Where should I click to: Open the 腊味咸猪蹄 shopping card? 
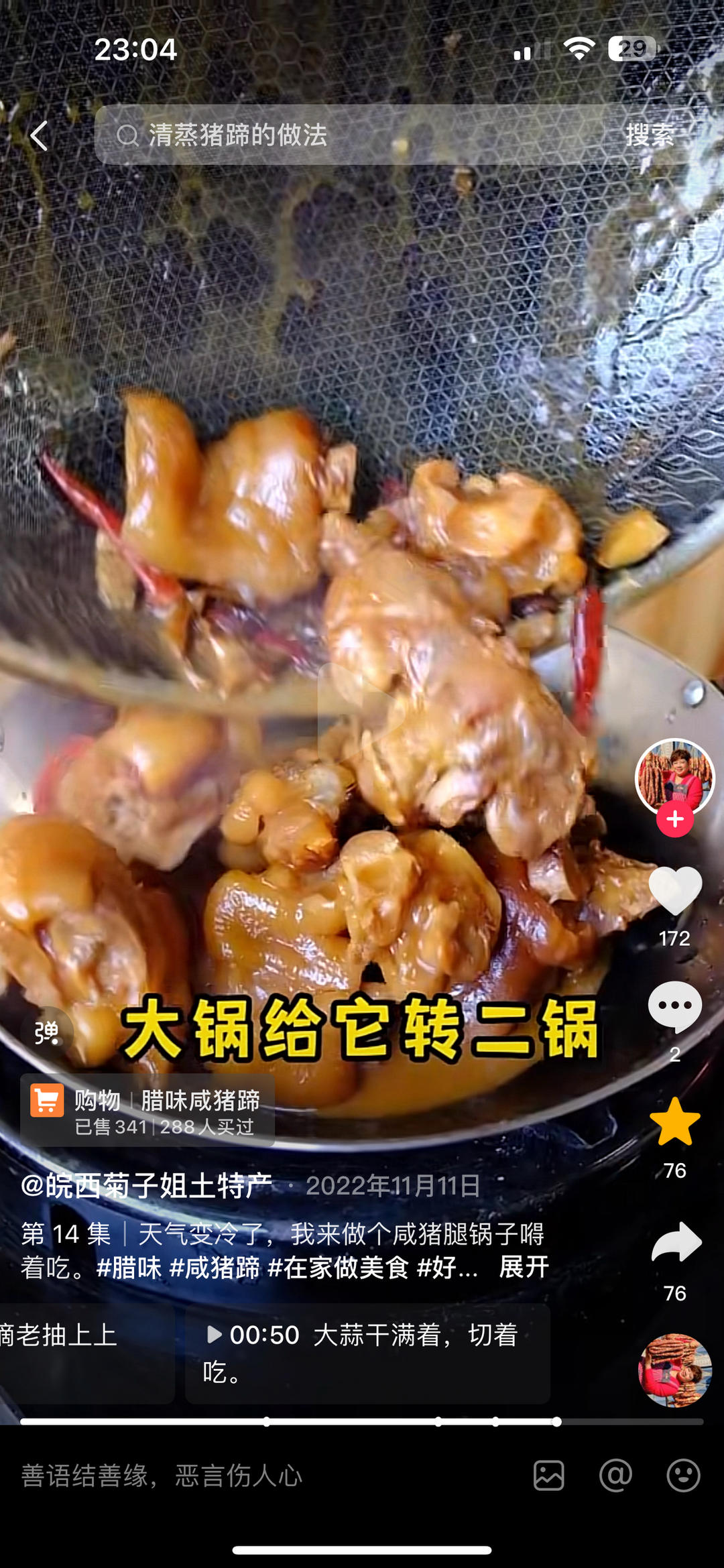[x=147, y=1111]
